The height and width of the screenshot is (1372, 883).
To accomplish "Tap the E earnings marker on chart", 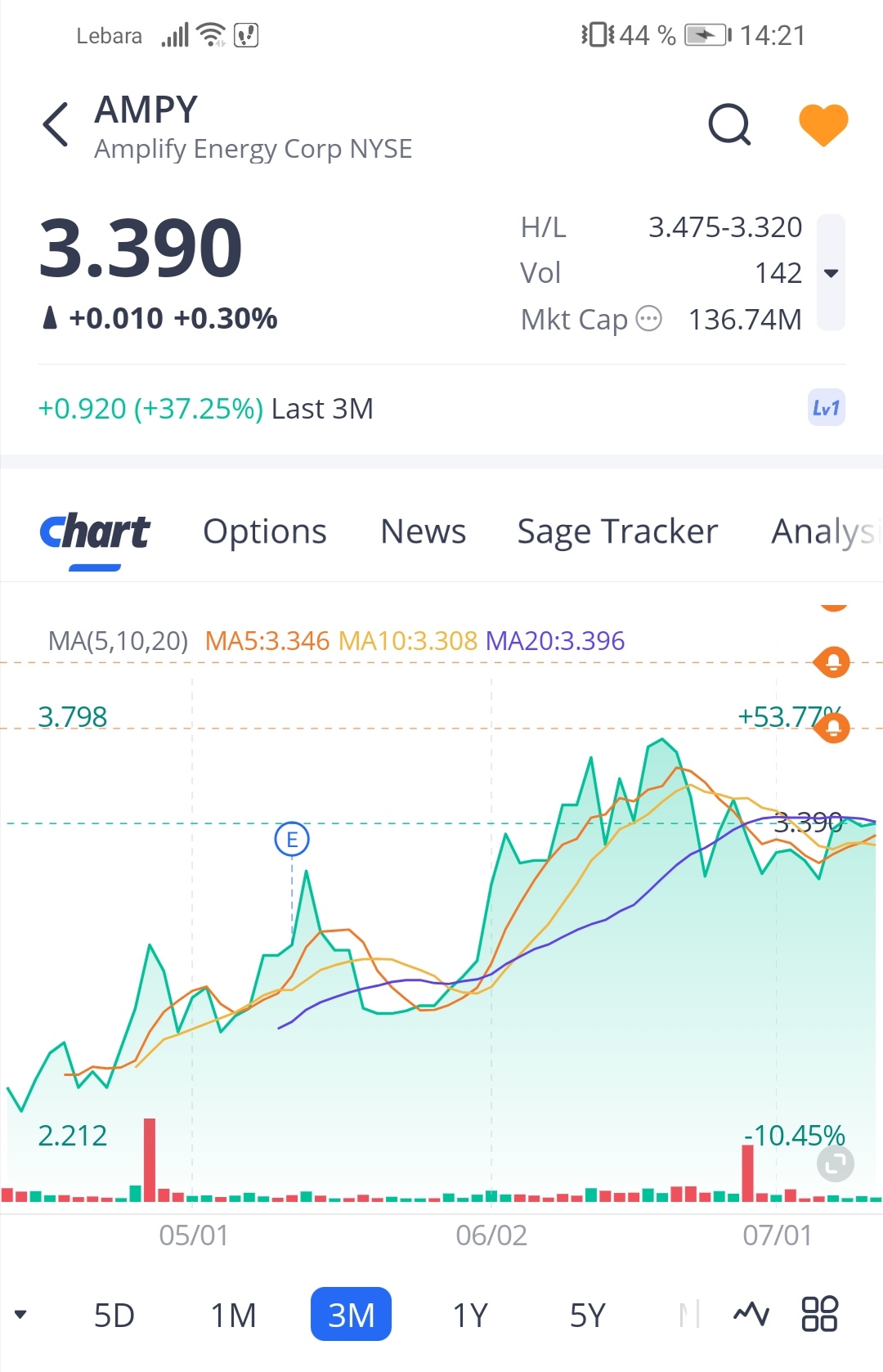I will pyautogui.click(x=292, y=839).
